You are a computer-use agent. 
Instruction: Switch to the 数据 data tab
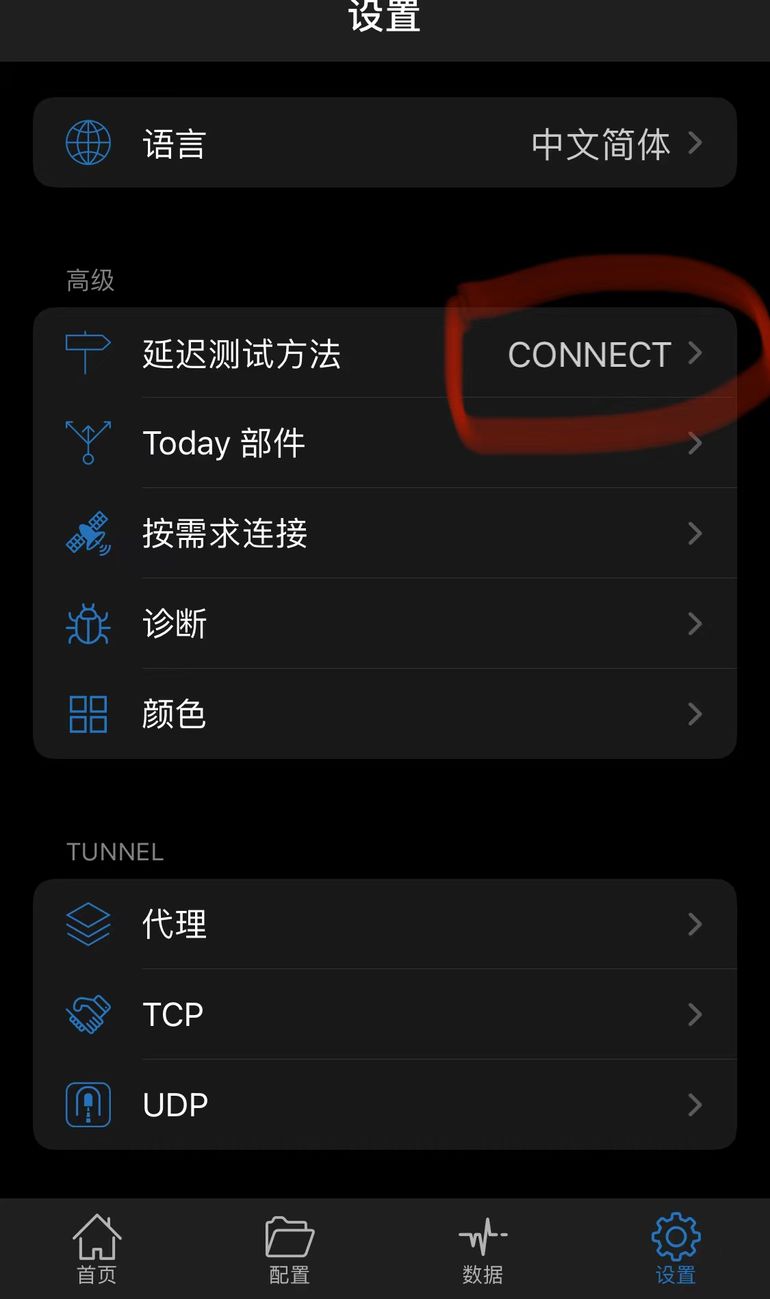click(x=482, y=1249)
